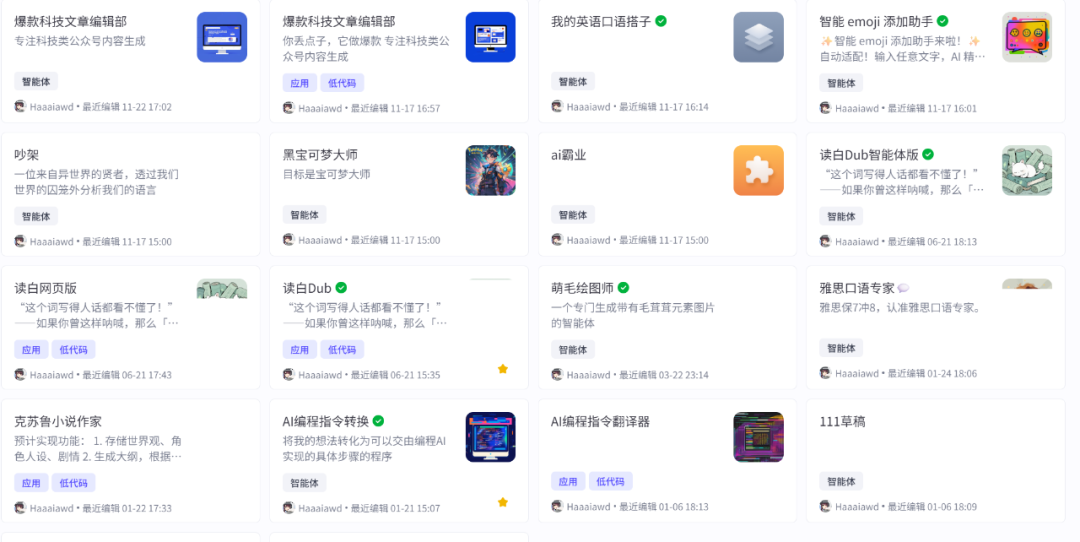Viewport: 1080px width, 542px height.
Task: Open the 爆款科技文章编辑部 app card edited 11-17 16:57
Action: click(339, 21)
